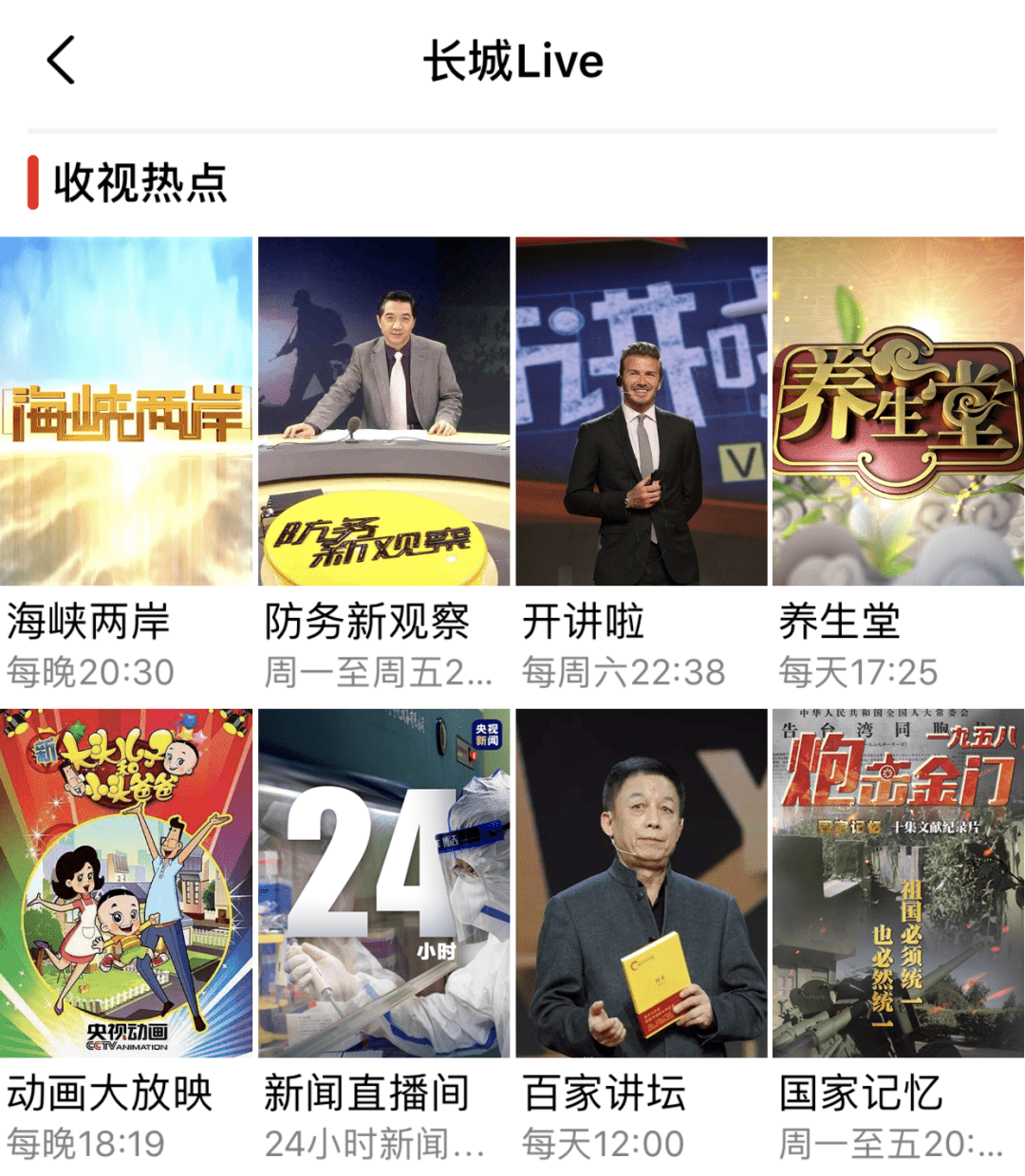Tap the 百家讲坛 program title
The image size is (1025, 1176).
pyautogui.click(x=605, y=1093)
